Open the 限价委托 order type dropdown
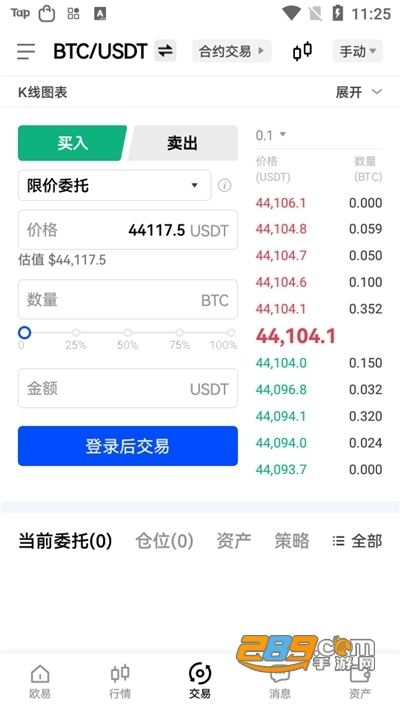Image resolution: width=400 pixels, height=711 pixels. pos(114,185)
